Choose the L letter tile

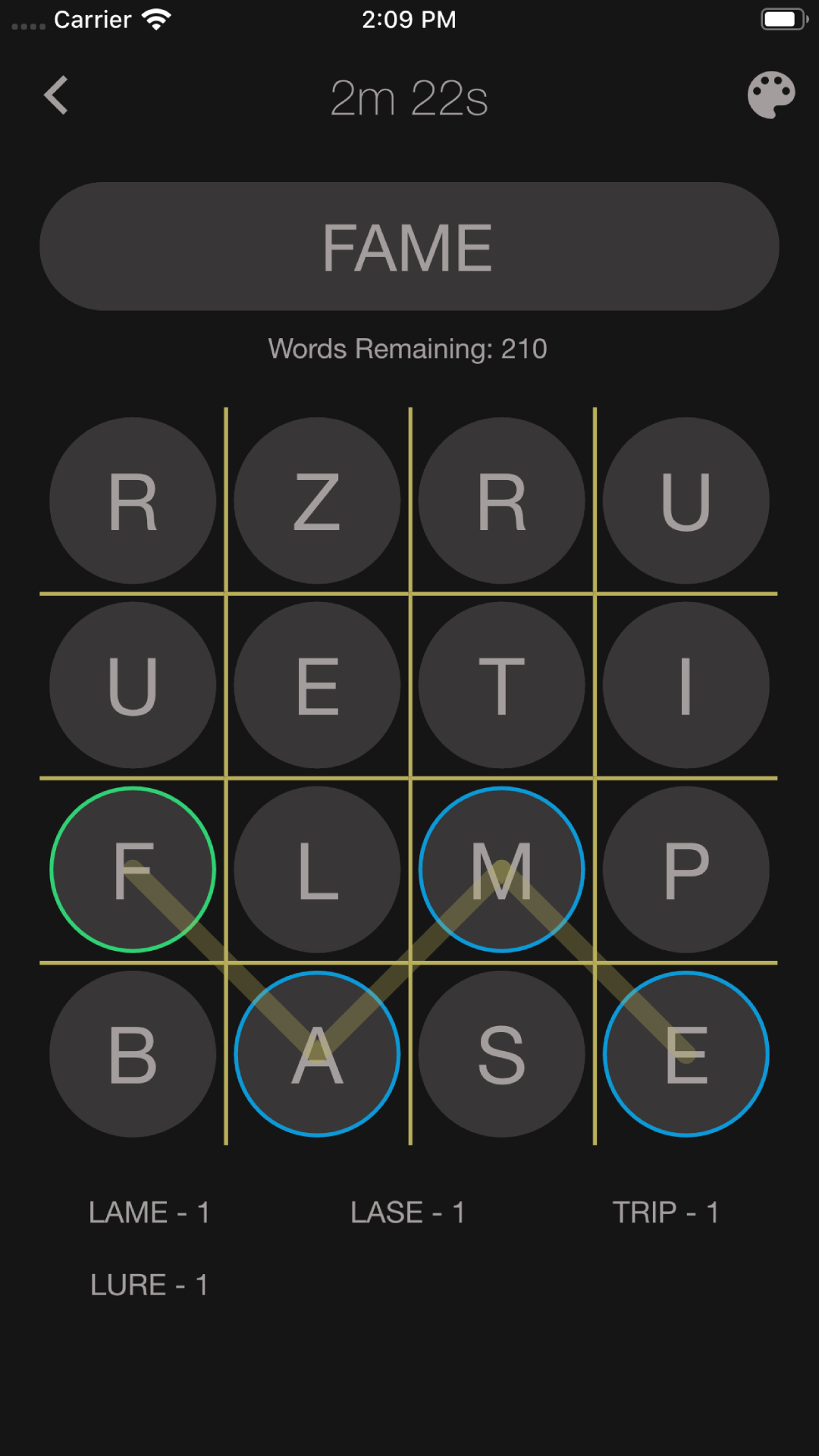[x=317, y=870]
